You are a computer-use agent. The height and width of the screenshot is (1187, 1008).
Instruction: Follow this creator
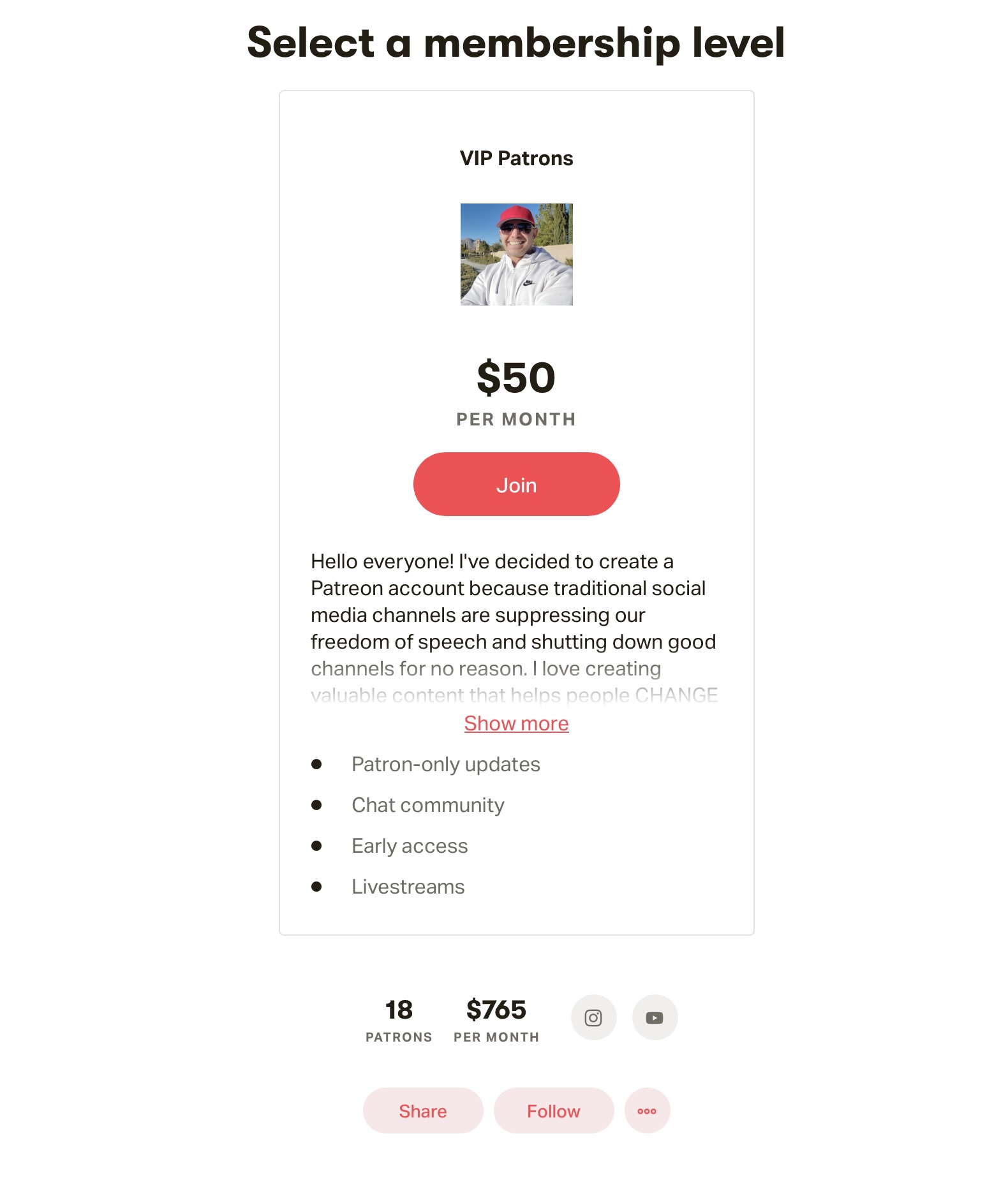553,1110
